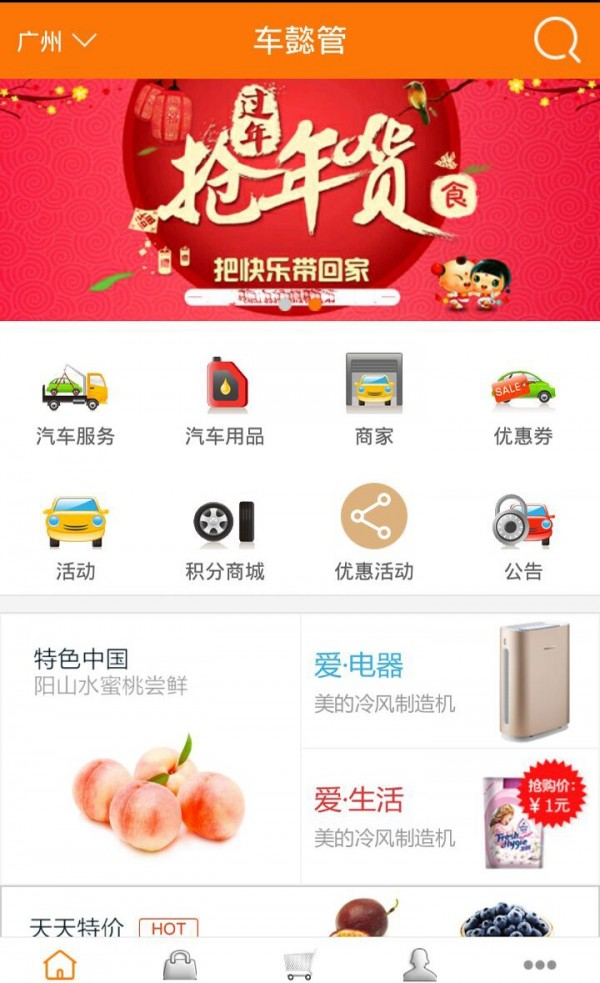Expand the 广州 city selector

point(56,41)
